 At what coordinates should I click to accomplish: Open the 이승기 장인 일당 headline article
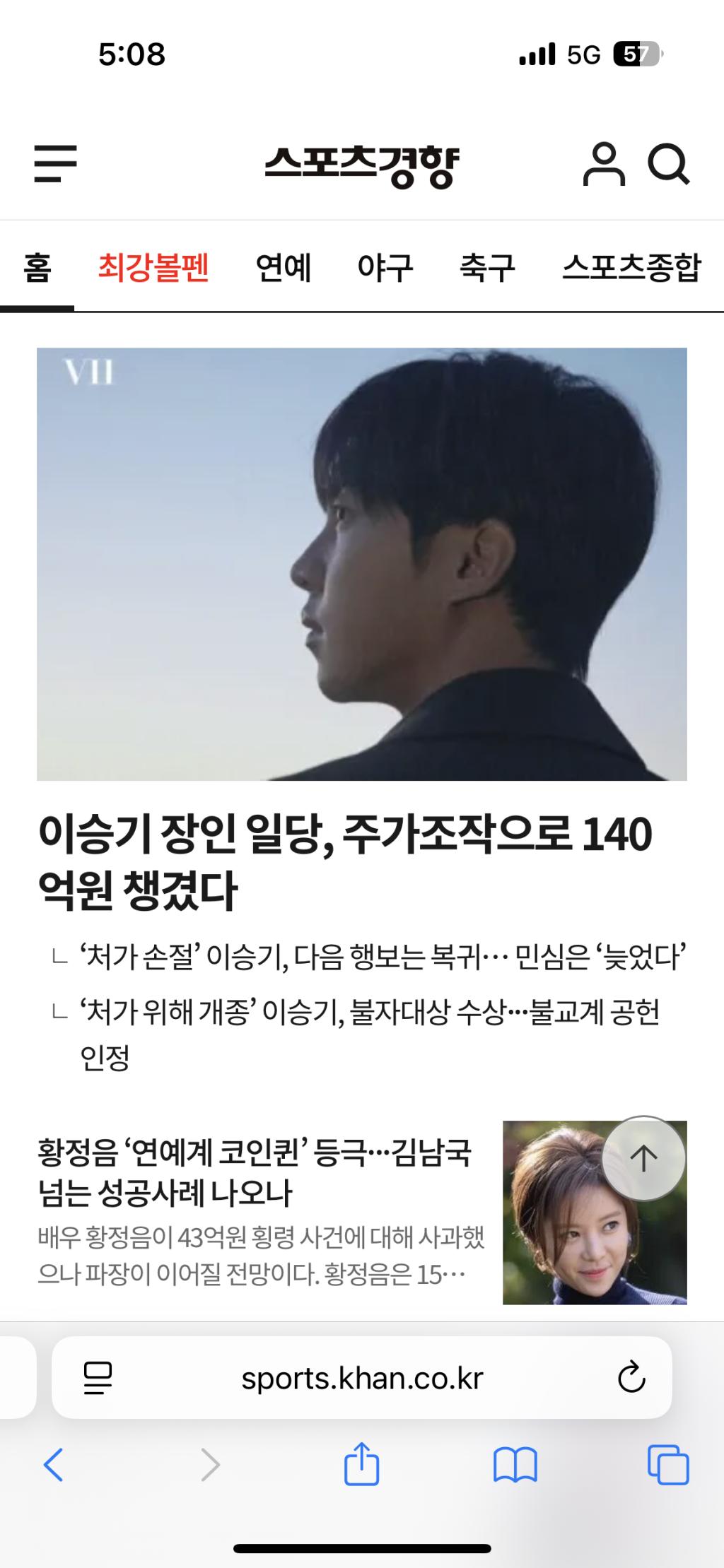[345, 861]
